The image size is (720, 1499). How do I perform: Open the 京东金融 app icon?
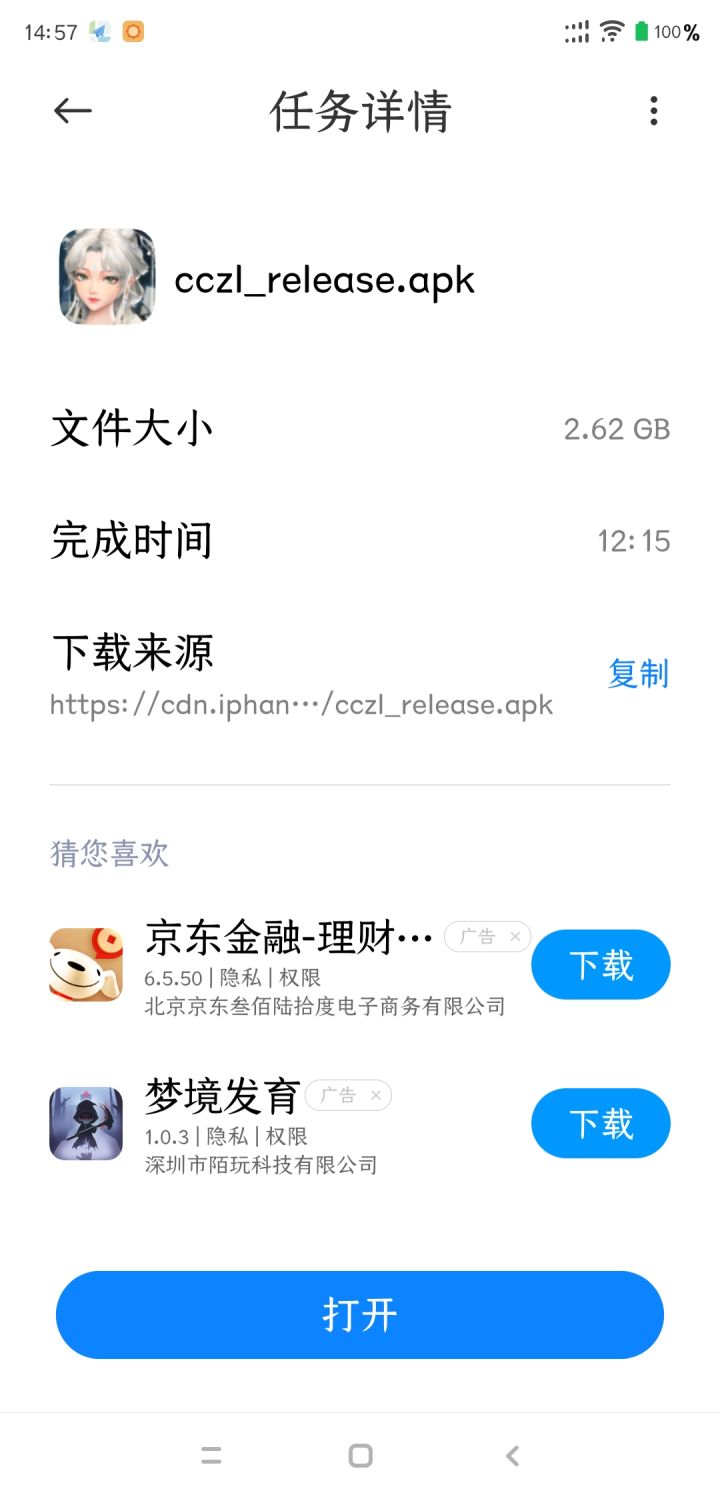click(85, 963)
